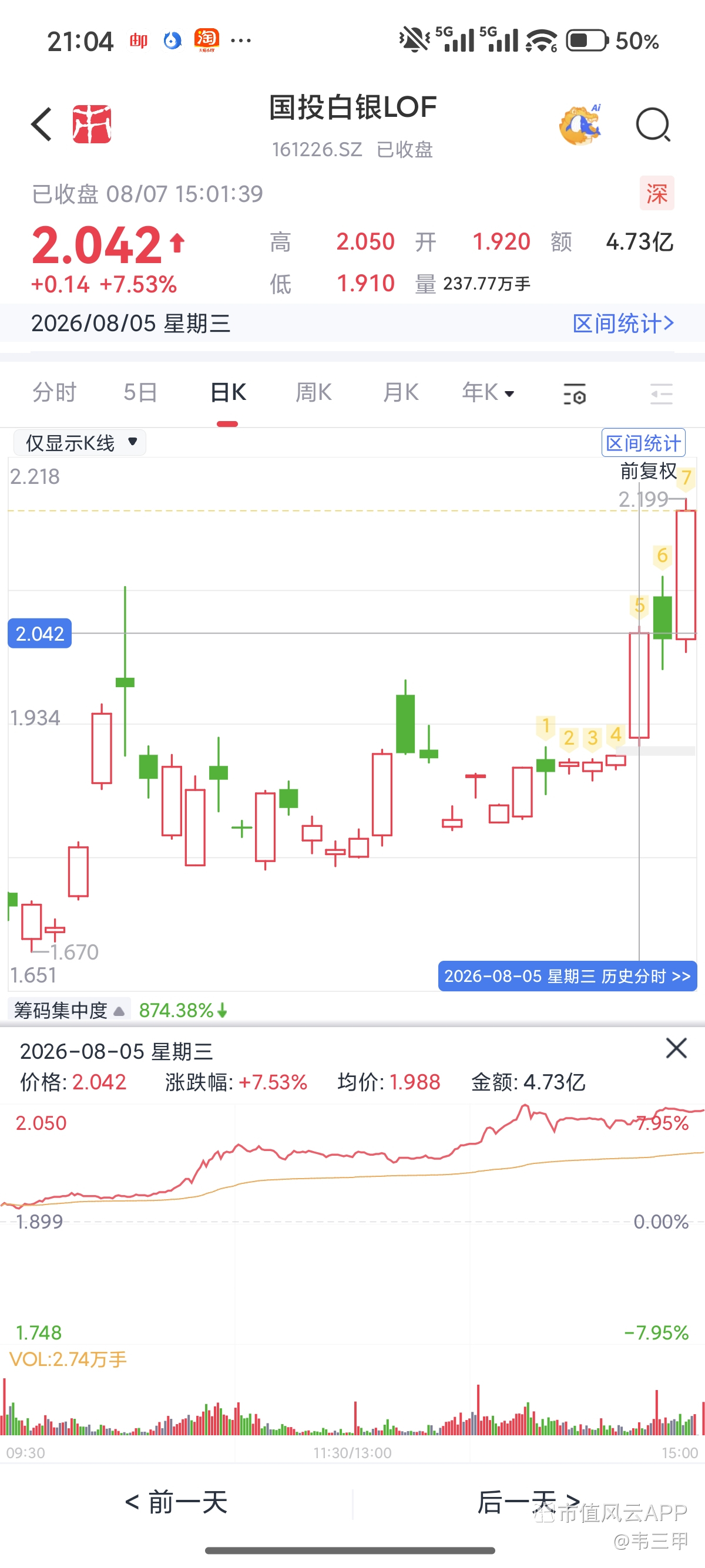Switch to the 分时 tab
Viewport: 705px width, 1568px height.
[x=55, y=393]
